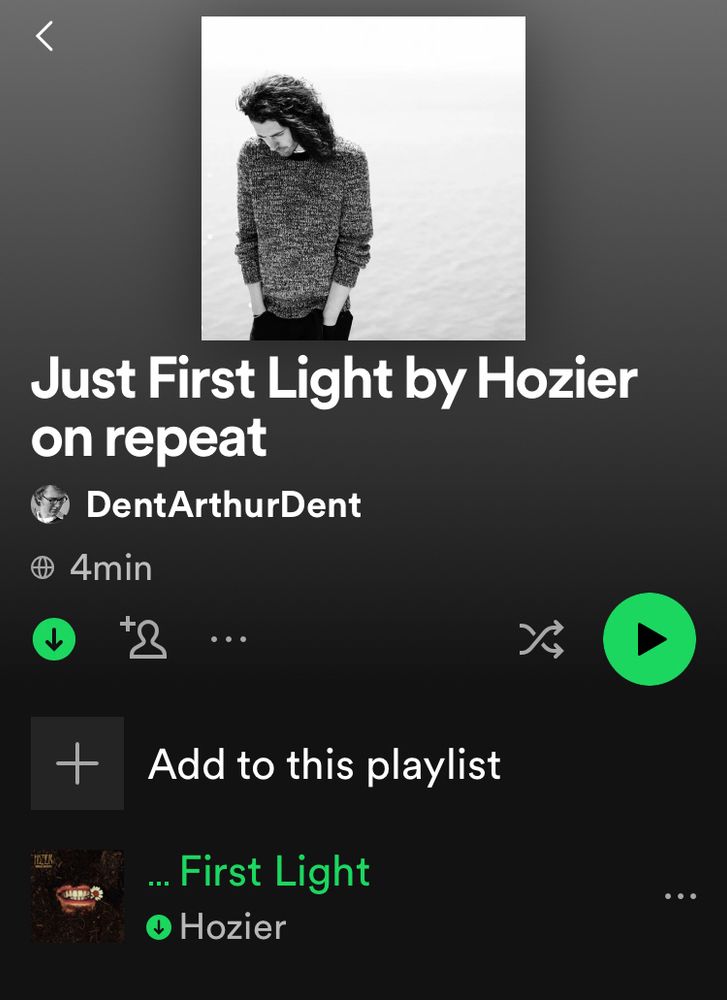Click Add to this playlist

[x=324, y=763]
